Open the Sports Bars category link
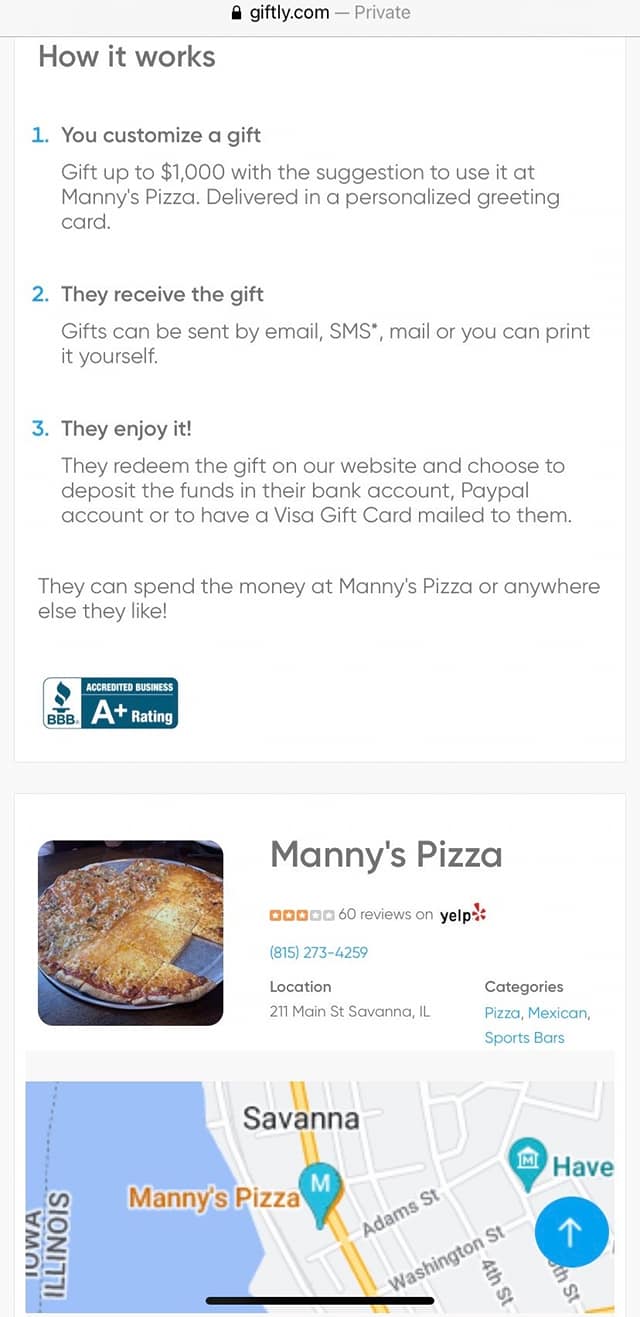Viewport: 640px width, 1317px height. click(x=524, y=1037)
